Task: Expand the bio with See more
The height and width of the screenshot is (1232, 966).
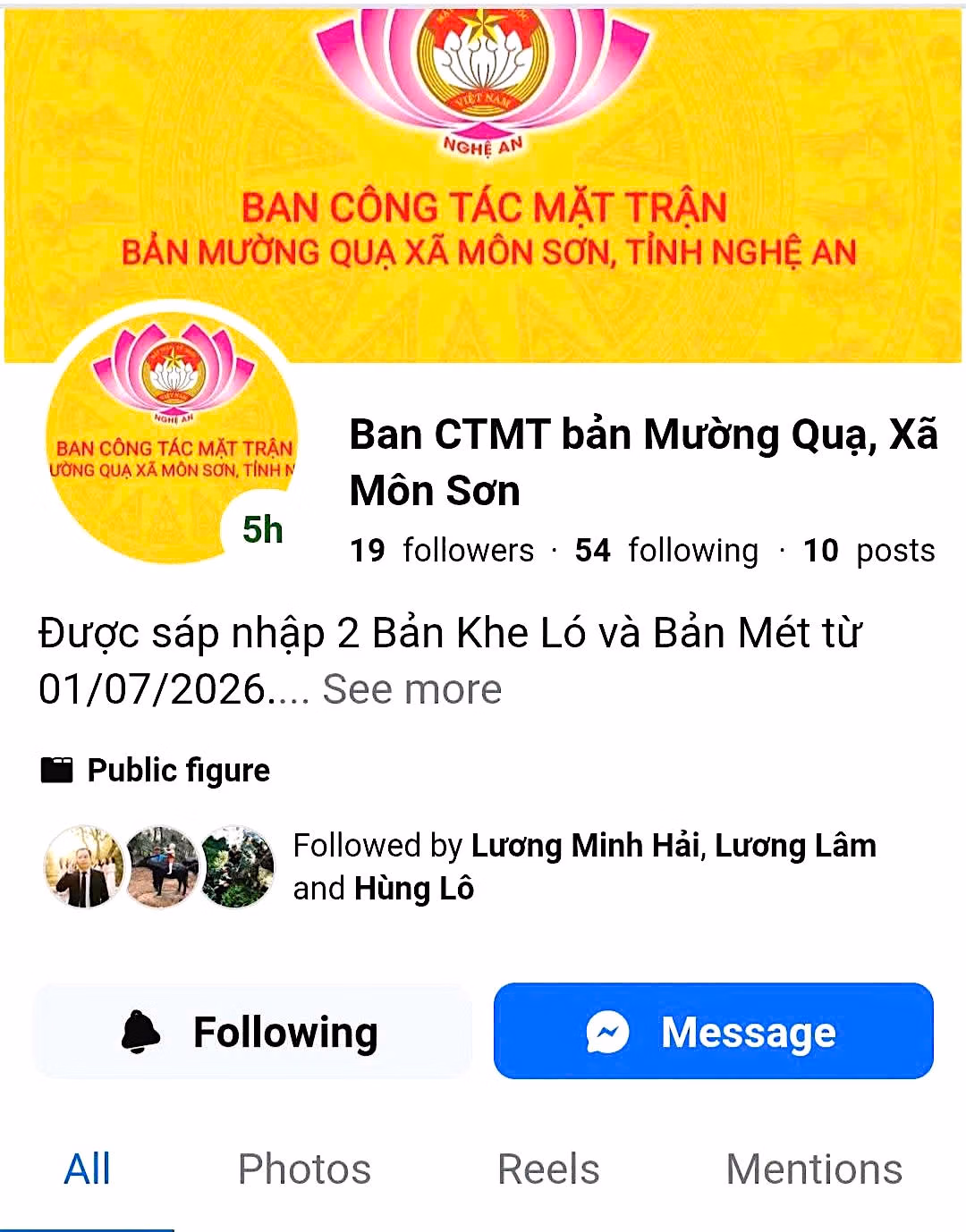Action: pyautogui.click(x=411, y=689)
